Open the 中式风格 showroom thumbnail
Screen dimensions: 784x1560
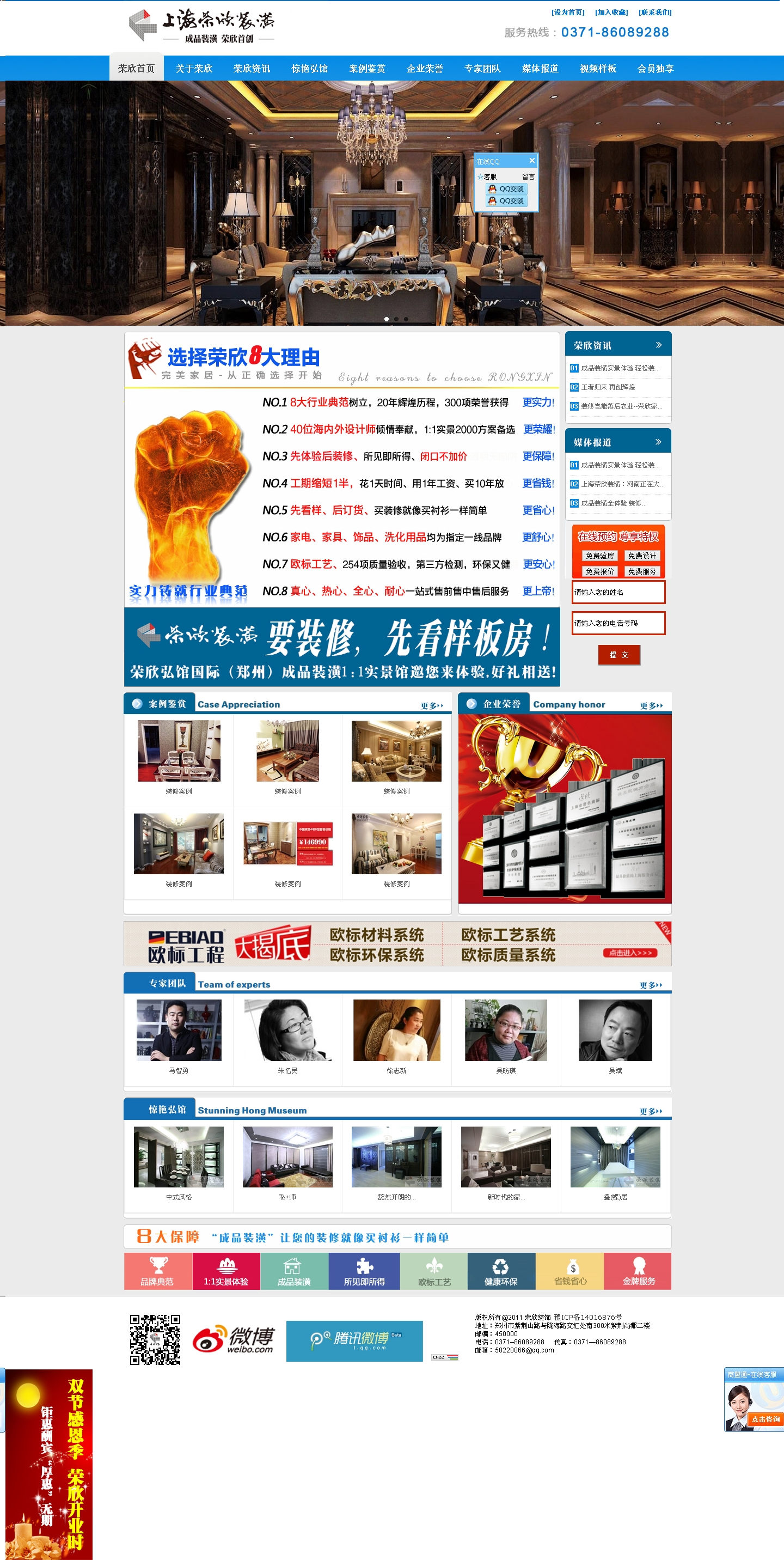click(x=179, y=1157)
